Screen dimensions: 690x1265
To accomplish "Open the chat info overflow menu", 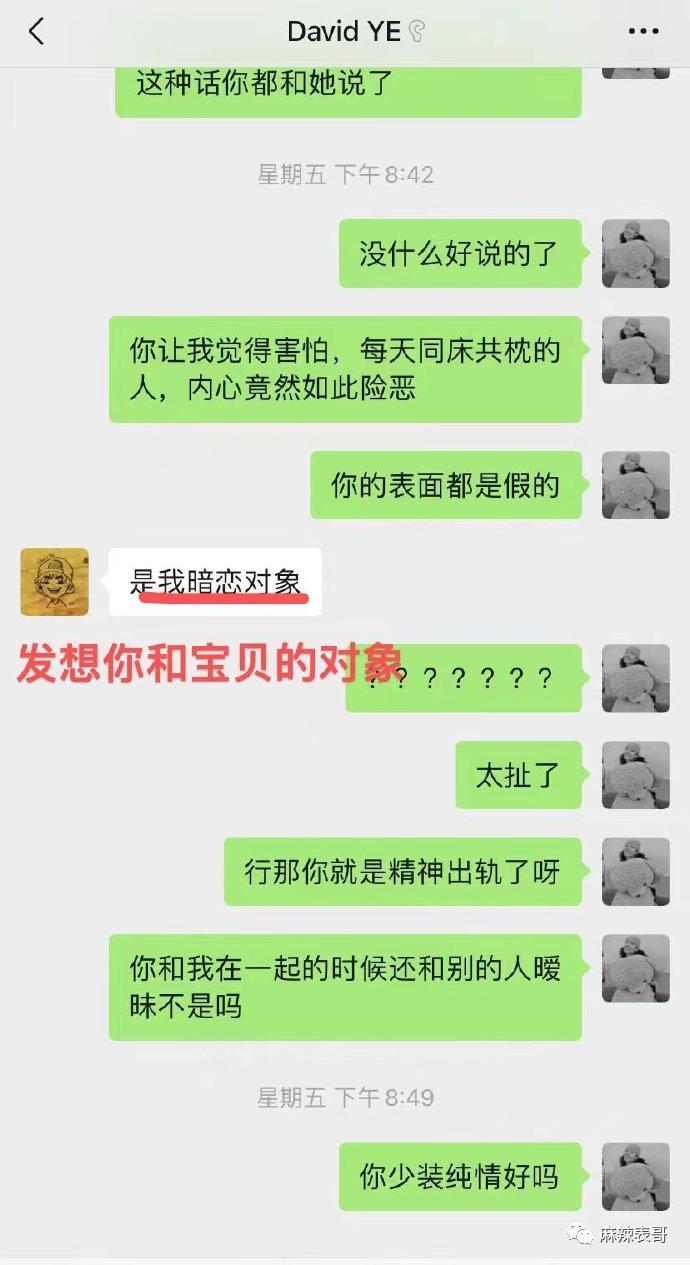I will tap(643, 32).
